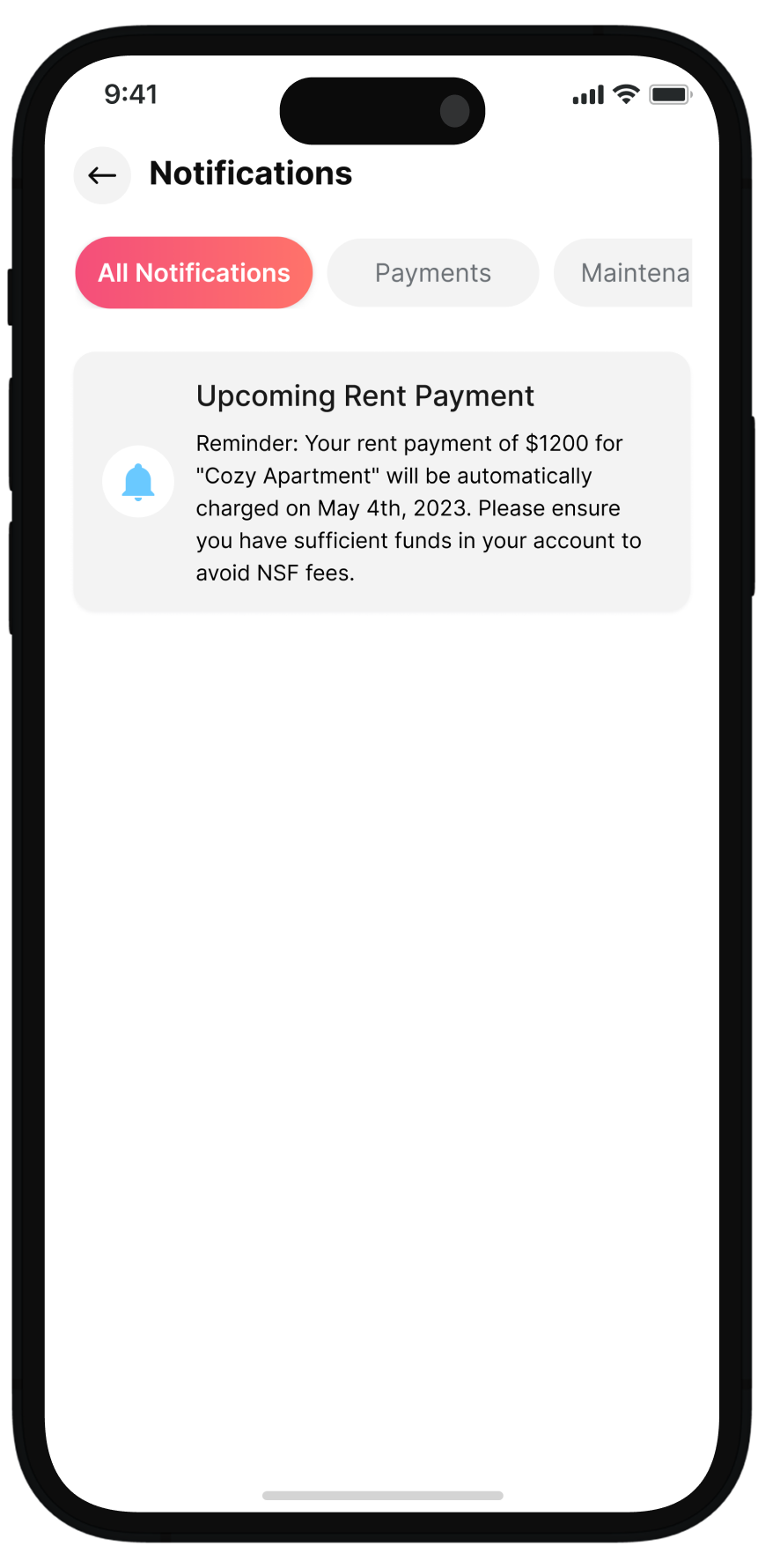758x1568 pixels.
Task: Switch to the Maintenance filter chip
Action: (627, 273)
